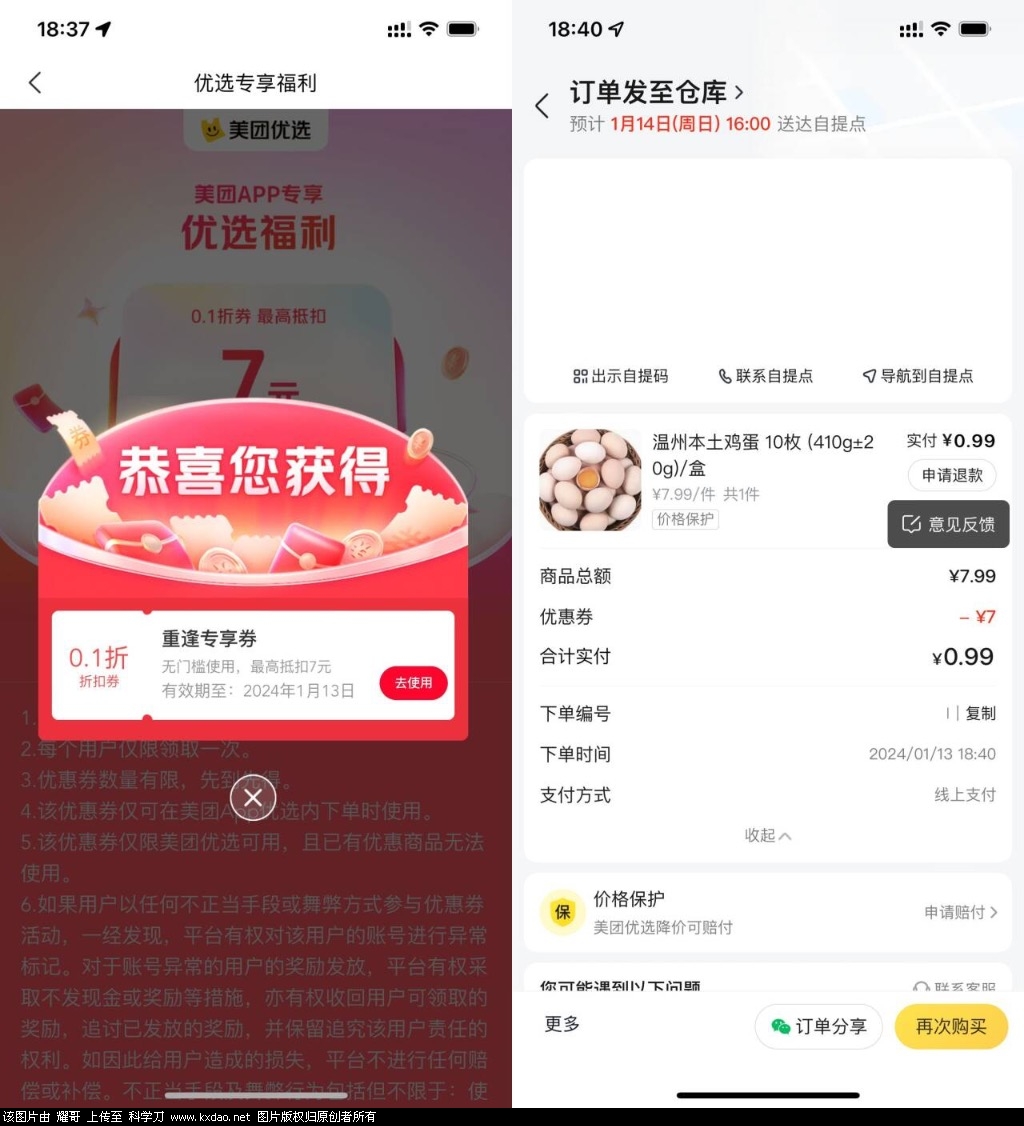Viewport: 1024px width, 1126px height.
Task: Collapse the order details with 收起
Action: click(768, 835)
